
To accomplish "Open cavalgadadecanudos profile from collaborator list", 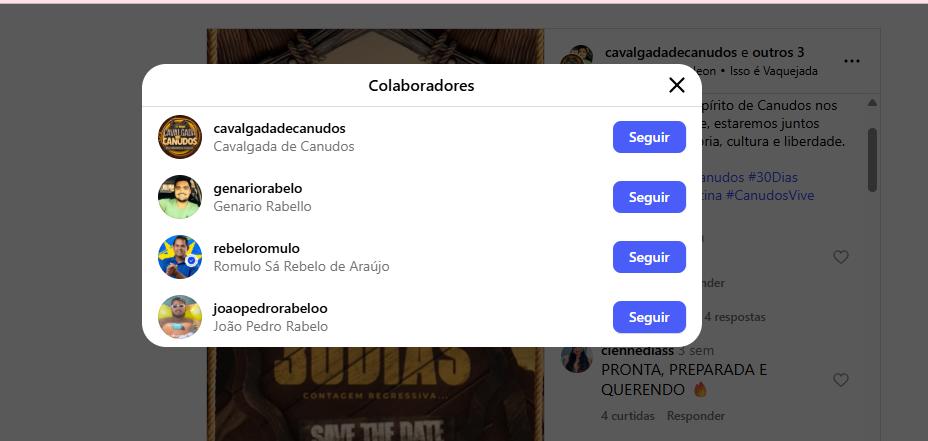I will pyautogui.click(x=279, y=129).
